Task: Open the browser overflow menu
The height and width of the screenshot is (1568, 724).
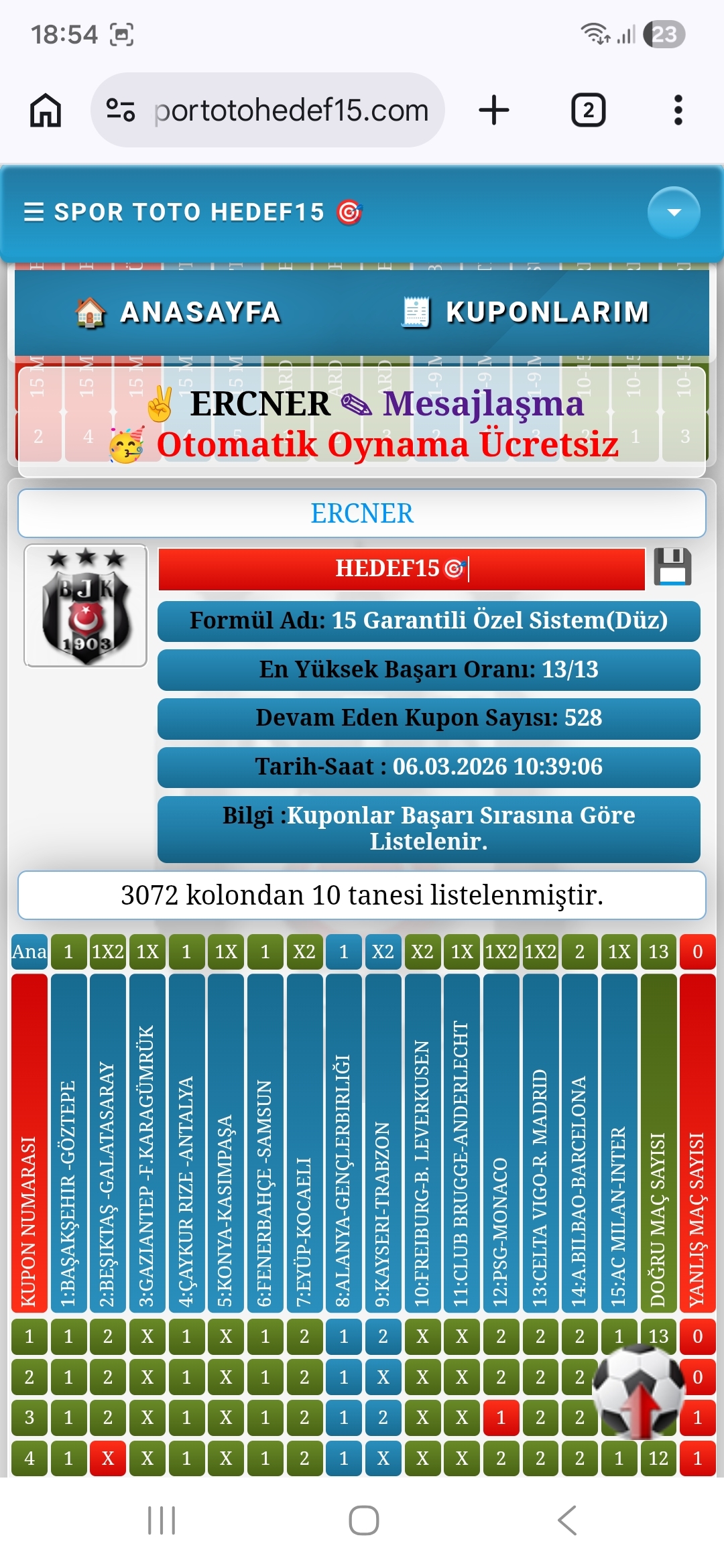Action: click(678, 110)
